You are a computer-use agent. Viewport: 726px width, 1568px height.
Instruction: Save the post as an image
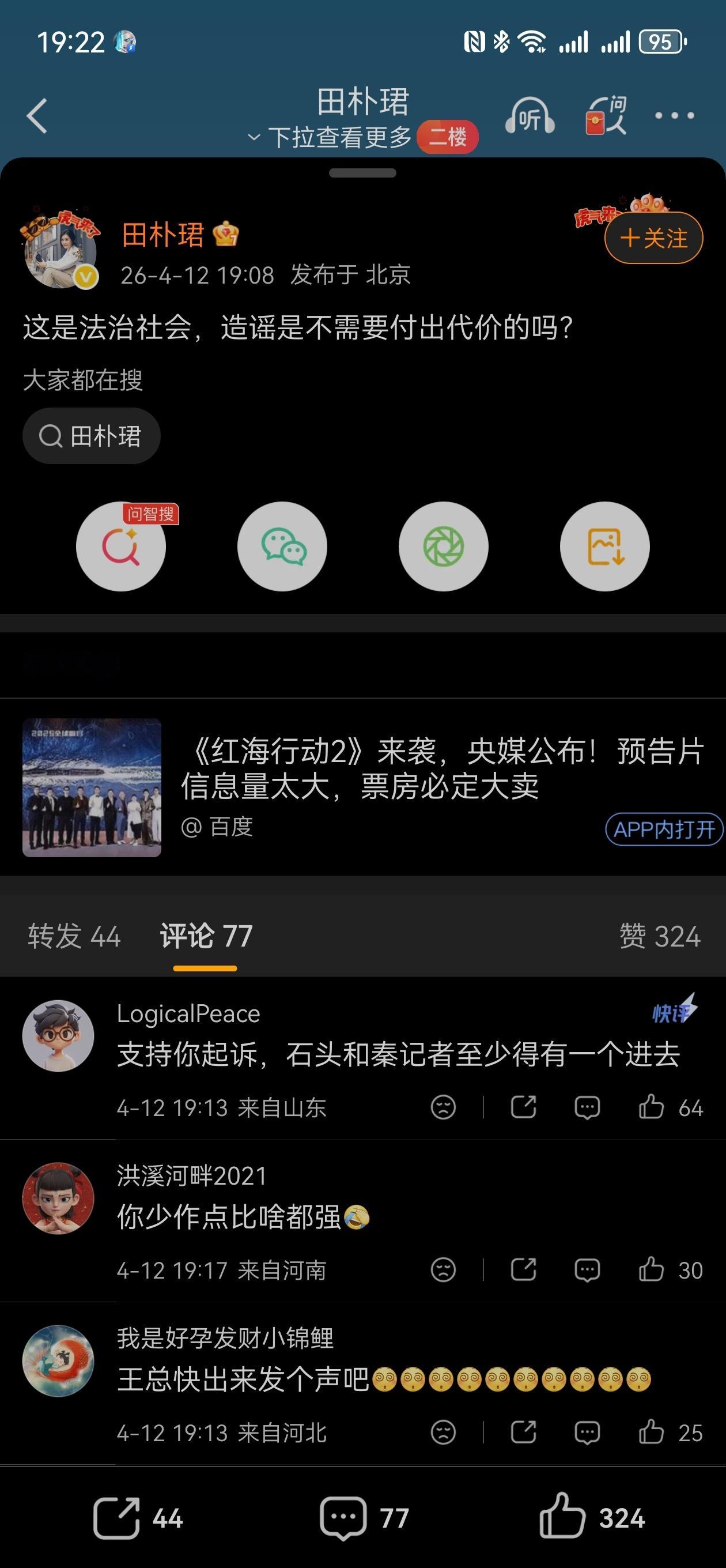pos(604,546)
